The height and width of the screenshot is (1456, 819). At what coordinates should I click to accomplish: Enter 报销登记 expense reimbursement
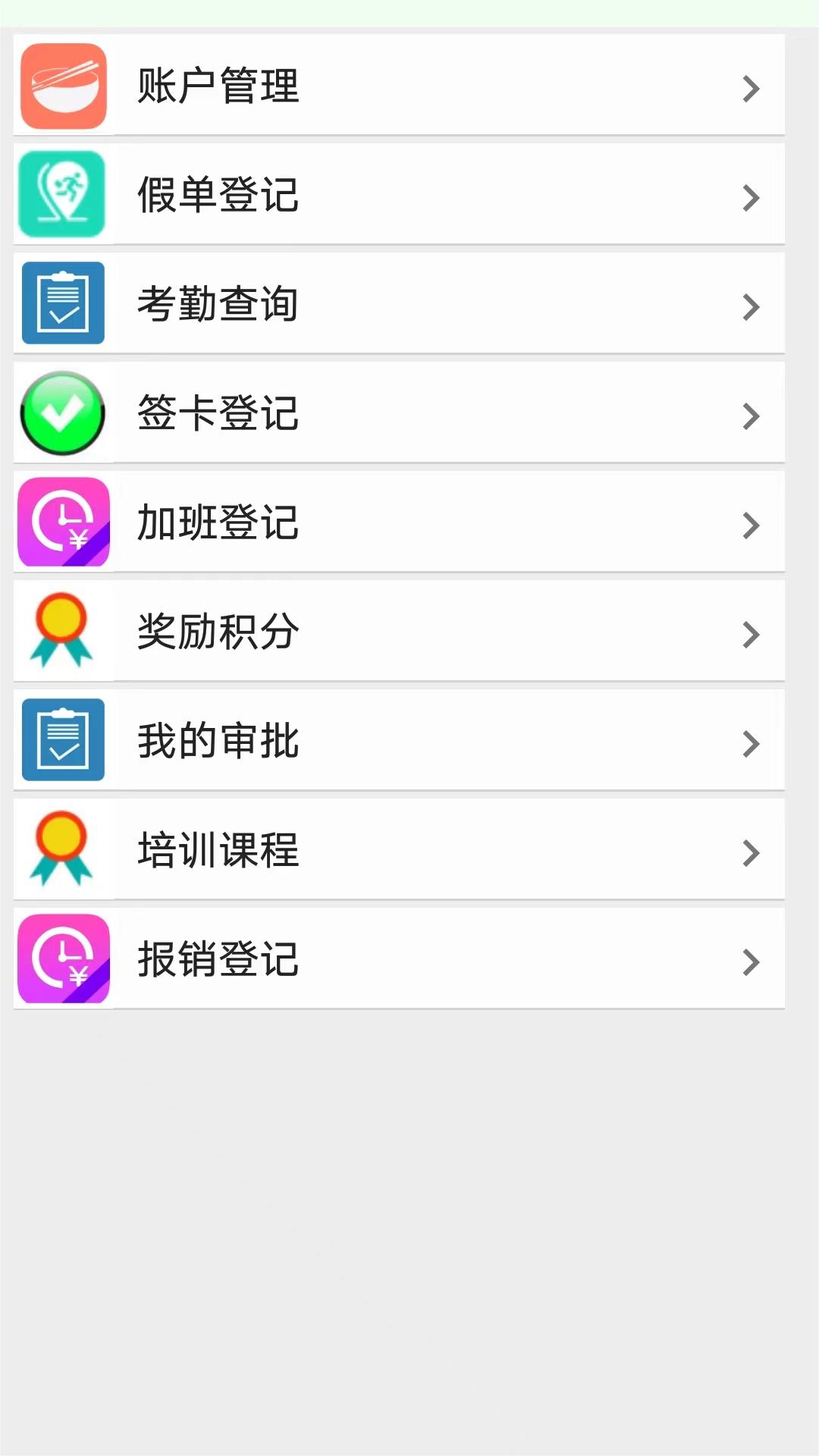pyautogui.click(x=399, y=959)
